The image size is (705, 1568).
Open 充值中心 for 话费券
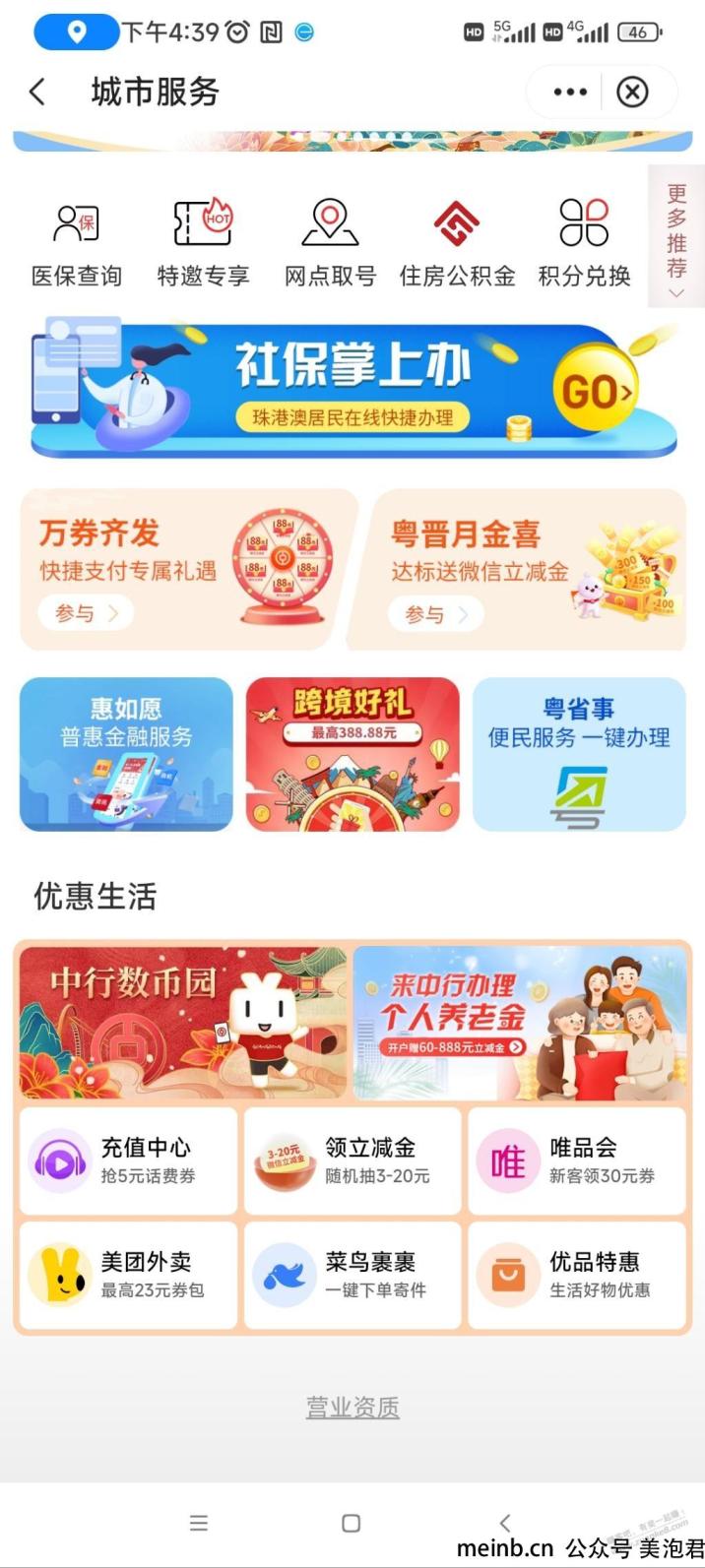point(128,1160)
